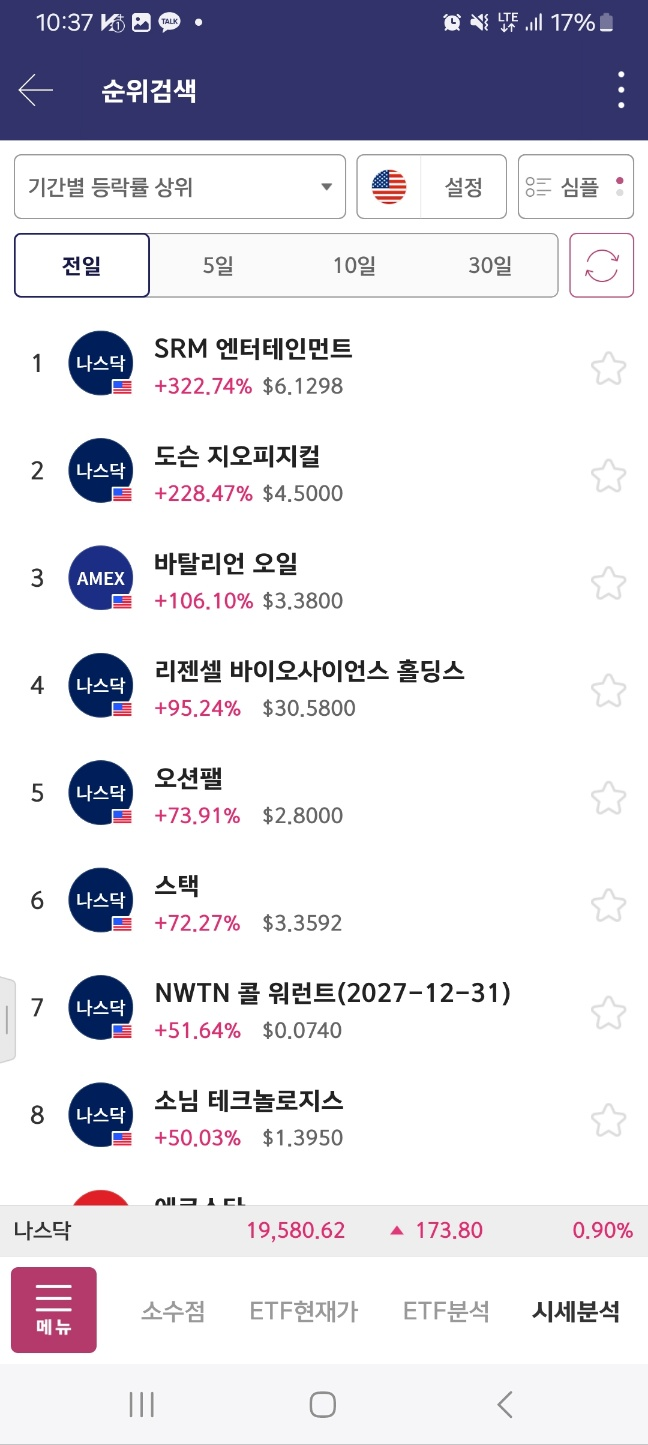Open the three-dot overflow menu
The width and height of the screenshot is (648, 1445).
coord(621,91)
